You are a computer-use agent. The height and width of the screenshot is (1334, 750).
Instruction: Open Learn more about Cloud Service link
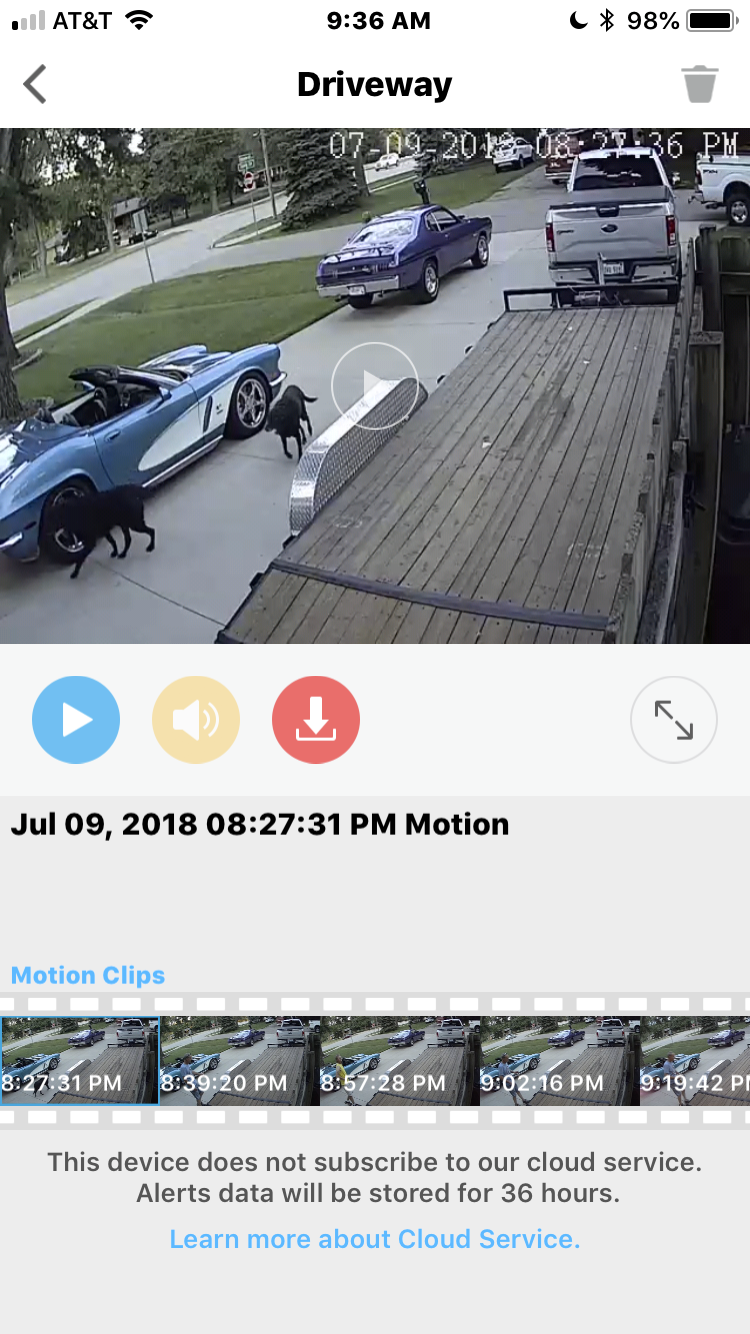[375, 1239]
